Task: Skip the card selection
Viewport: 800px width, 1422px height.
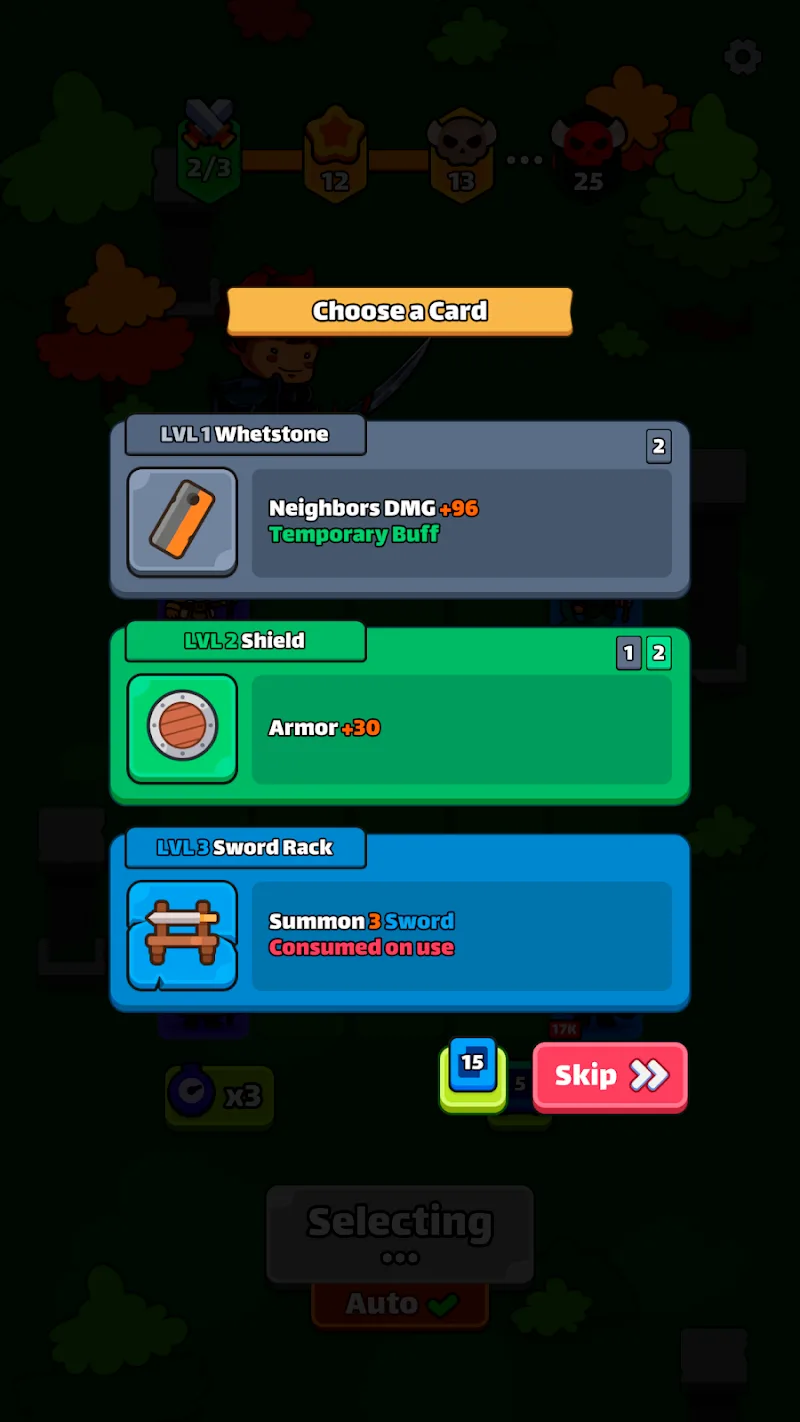Action: [610, 1076]
